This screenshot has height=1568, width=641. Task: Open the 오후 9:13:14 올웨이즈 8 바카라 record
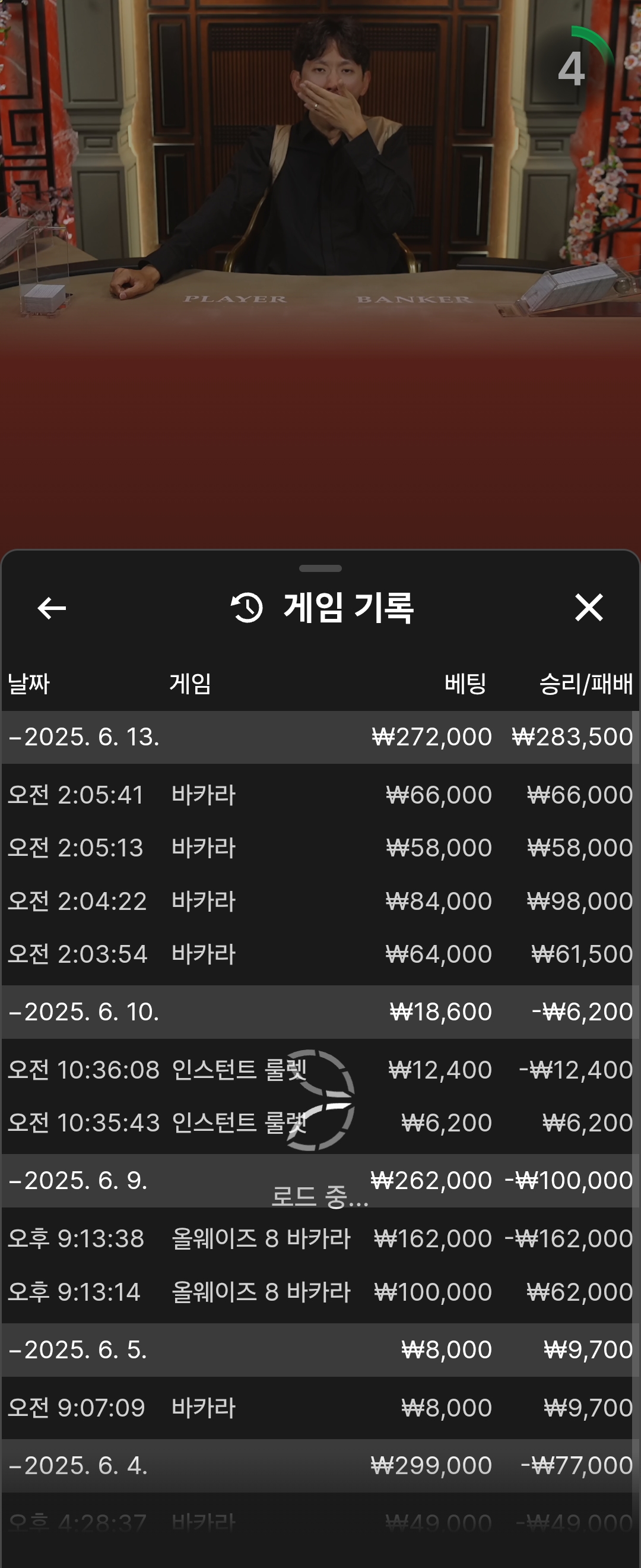pyautogui.click(x=316, y=1291)
